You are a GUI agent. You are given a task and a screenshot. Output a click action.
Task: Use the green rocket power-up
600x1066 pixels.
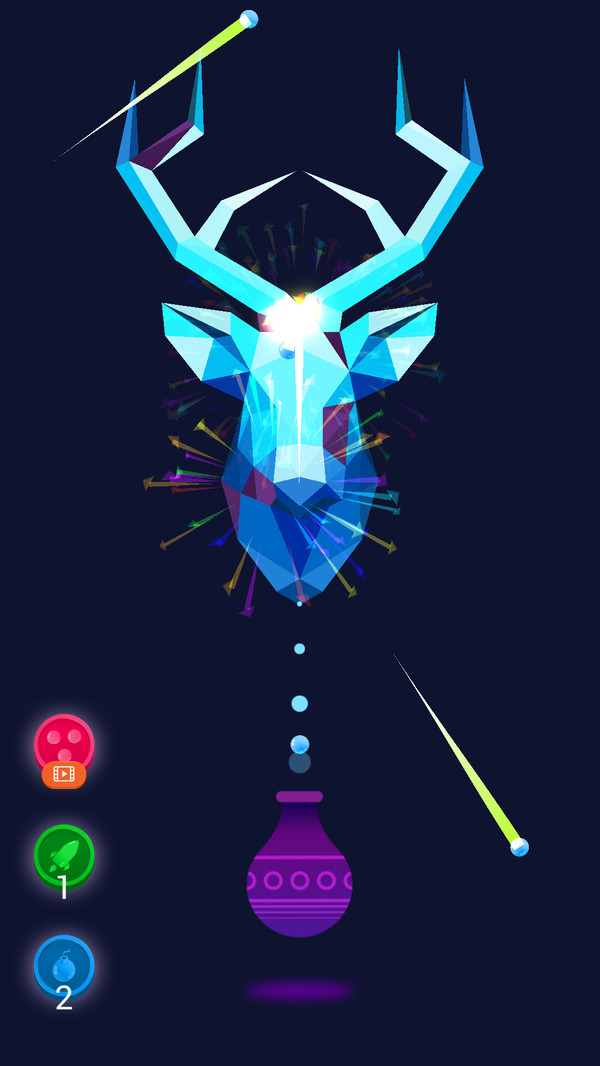[x=64, y=853]
